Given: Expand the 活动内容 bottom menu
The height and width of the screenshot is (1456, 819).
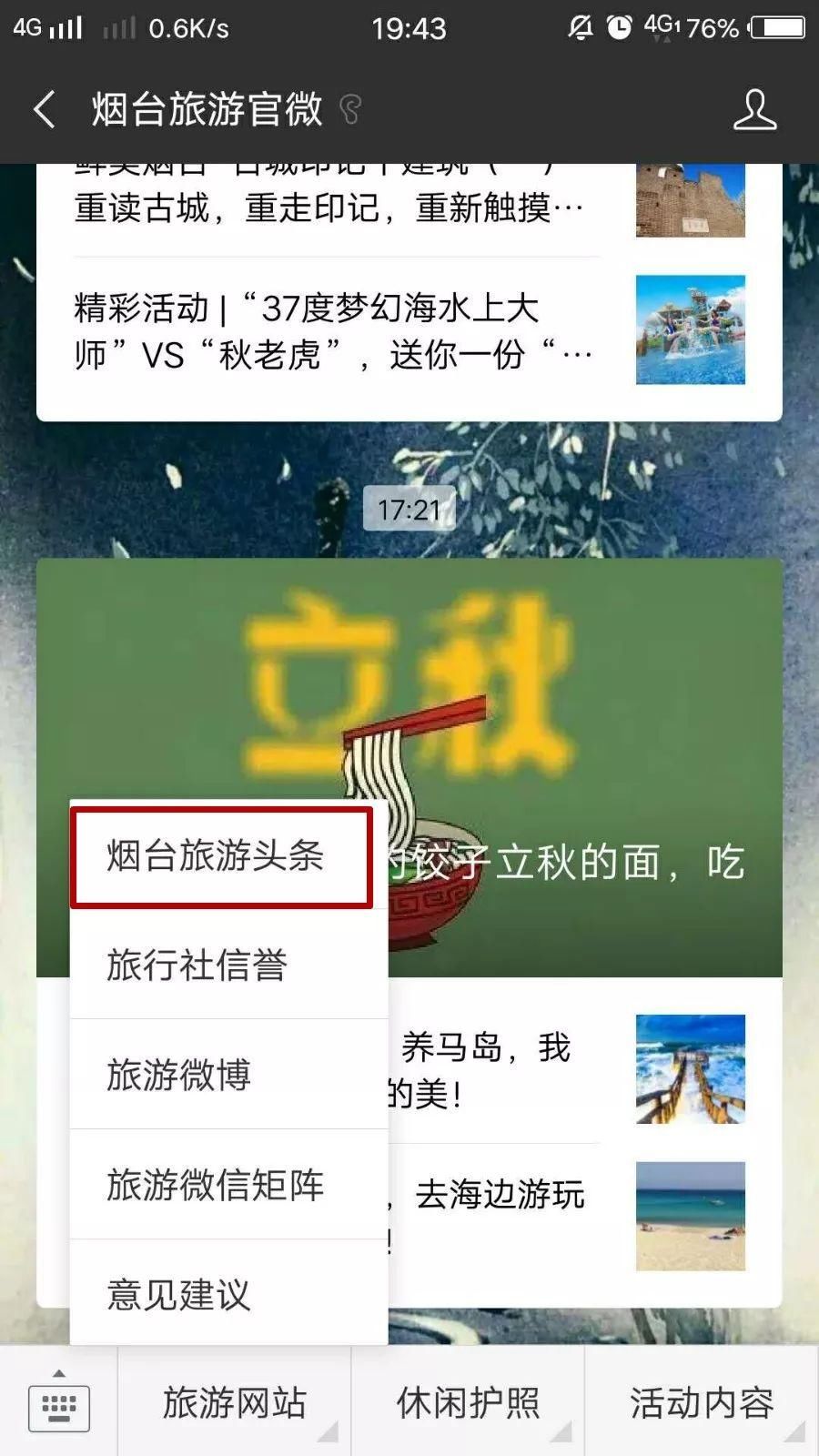Looking at the screenshot, I should tap(702, 1402).
